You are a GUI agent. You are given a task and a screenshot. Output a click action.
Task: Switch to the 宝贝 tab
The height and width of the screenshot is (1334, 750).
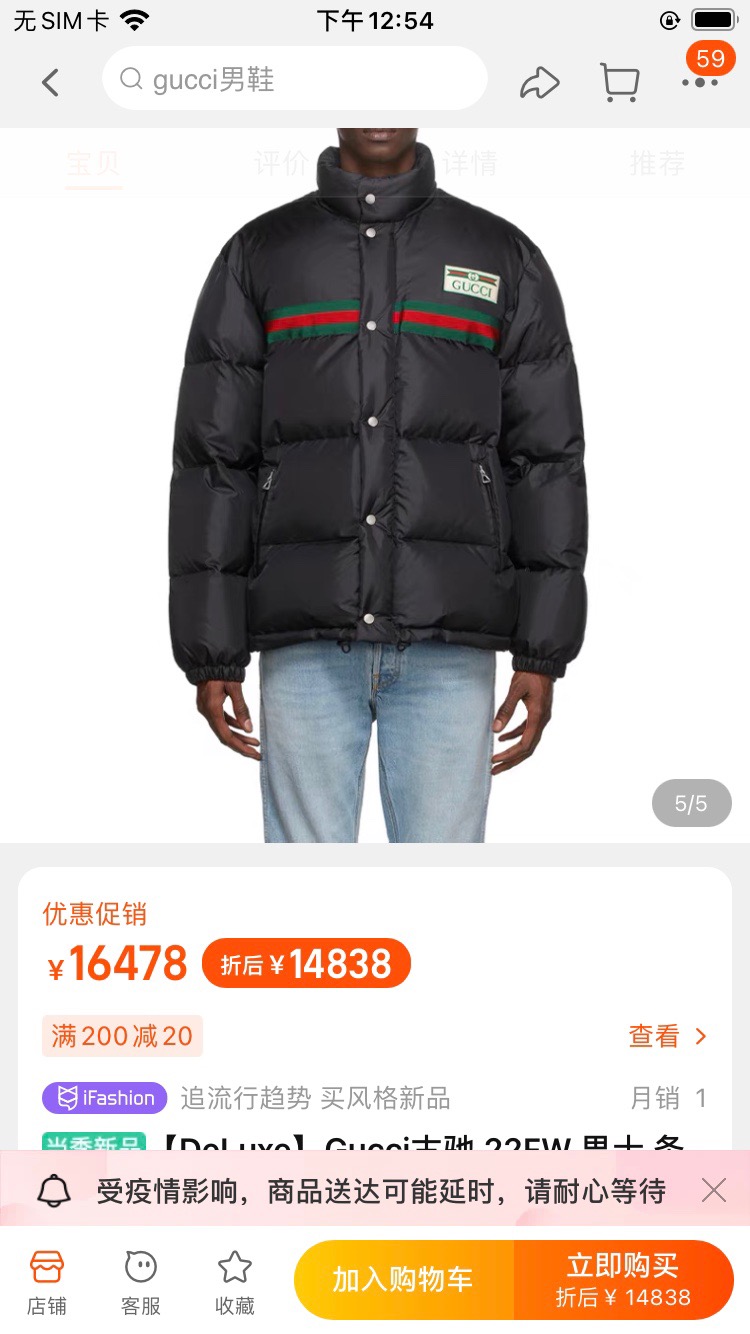[x=94, y=163]
